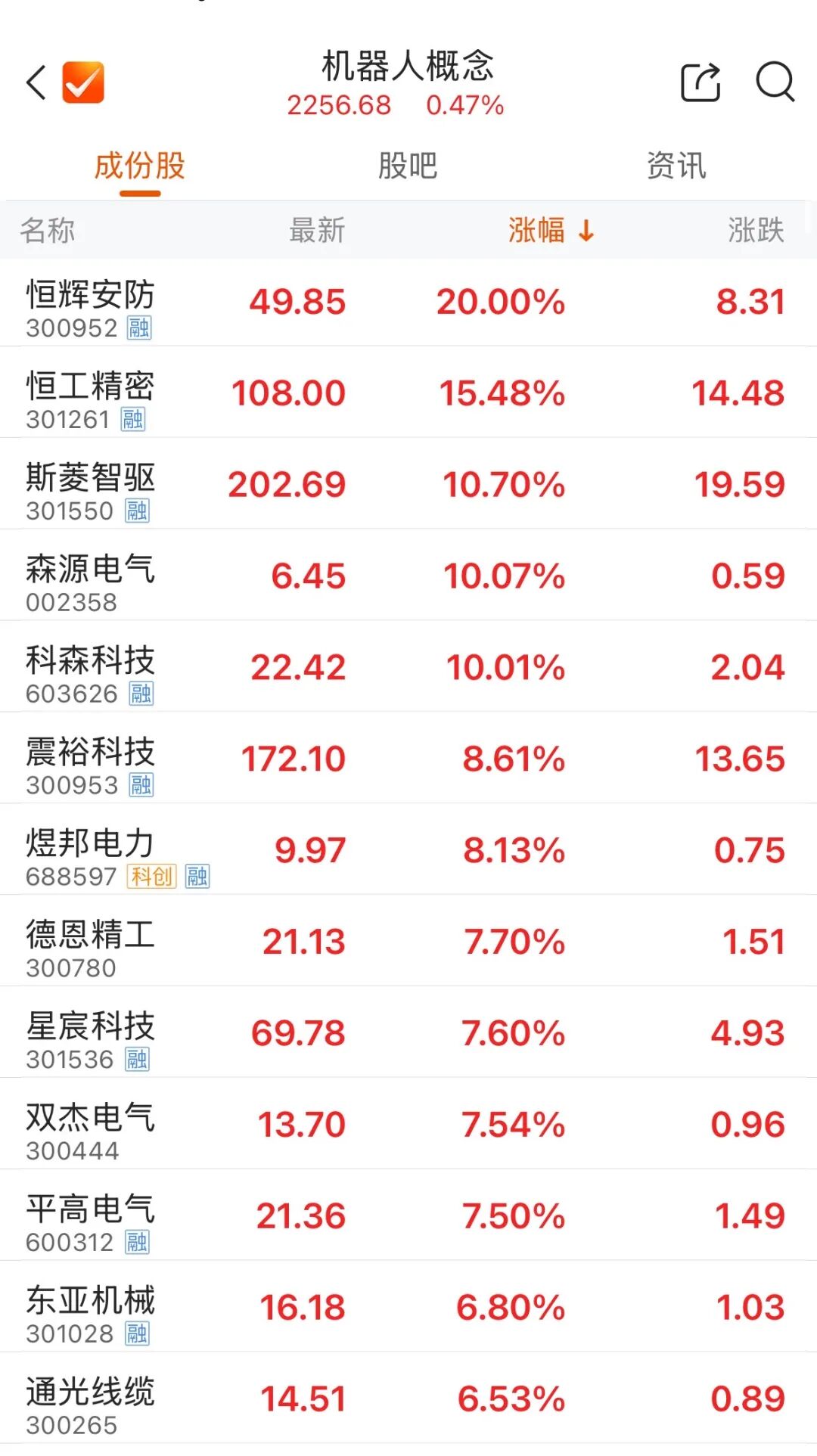Sort stocks by 涨跌 column header

756,230
